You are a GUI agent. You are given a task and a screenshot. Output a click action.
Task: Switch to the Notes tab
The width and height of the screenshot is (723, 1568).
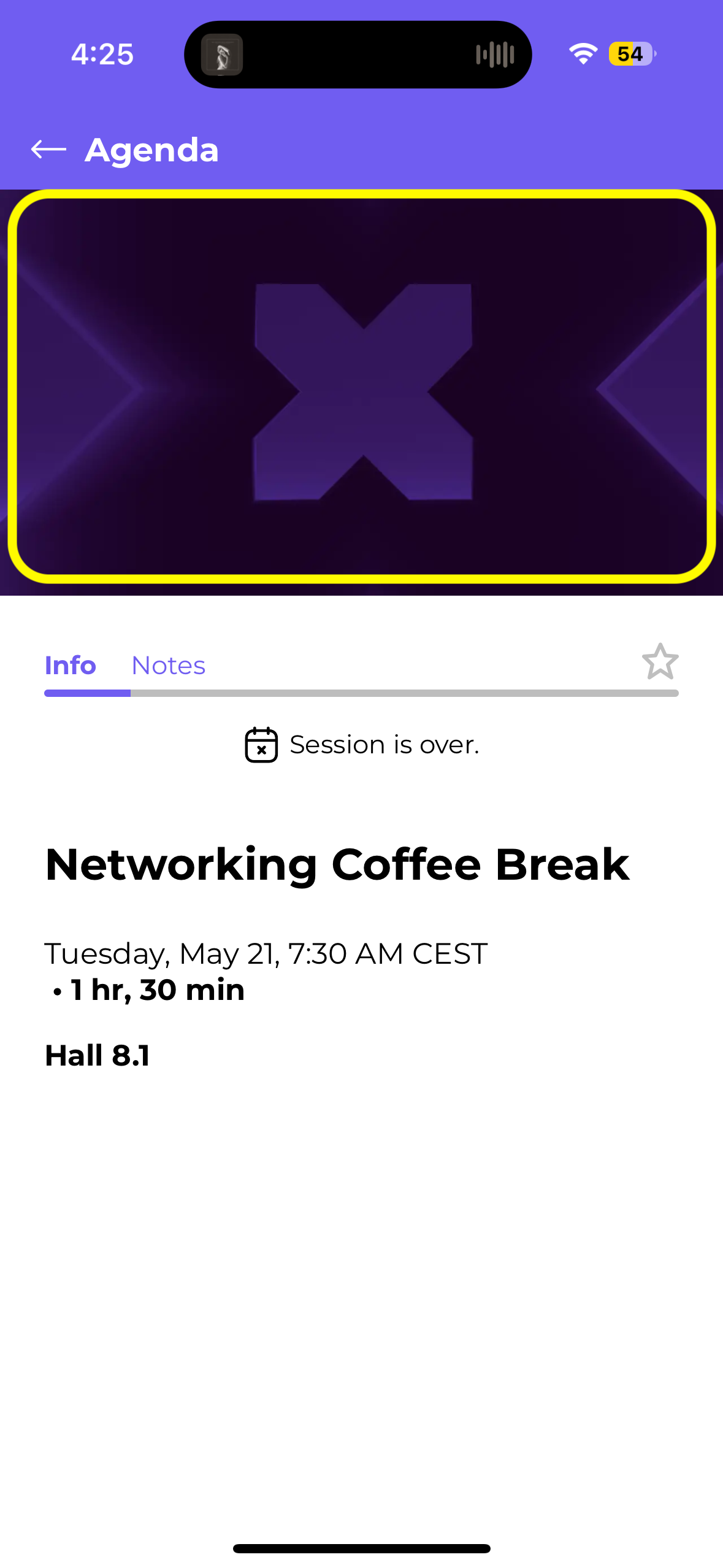(168, 666)
